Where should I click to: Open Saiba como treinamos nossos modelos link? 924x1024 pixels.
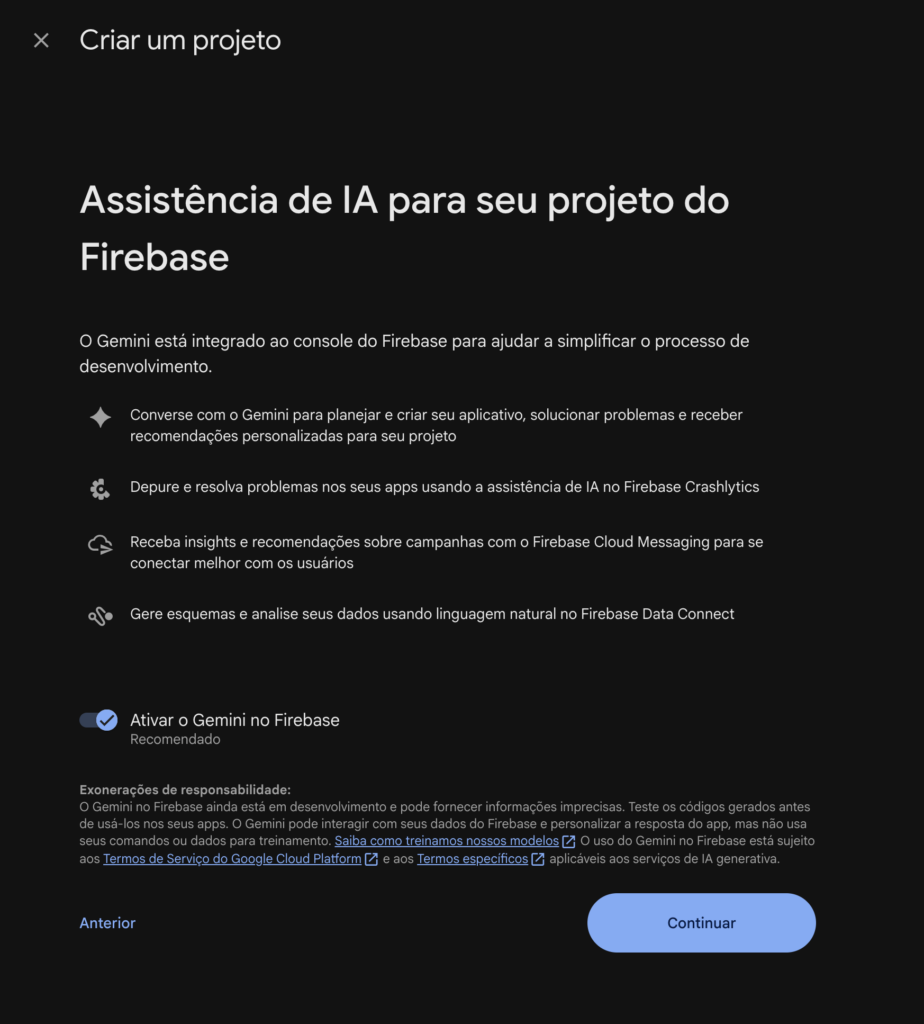(446, 841)
